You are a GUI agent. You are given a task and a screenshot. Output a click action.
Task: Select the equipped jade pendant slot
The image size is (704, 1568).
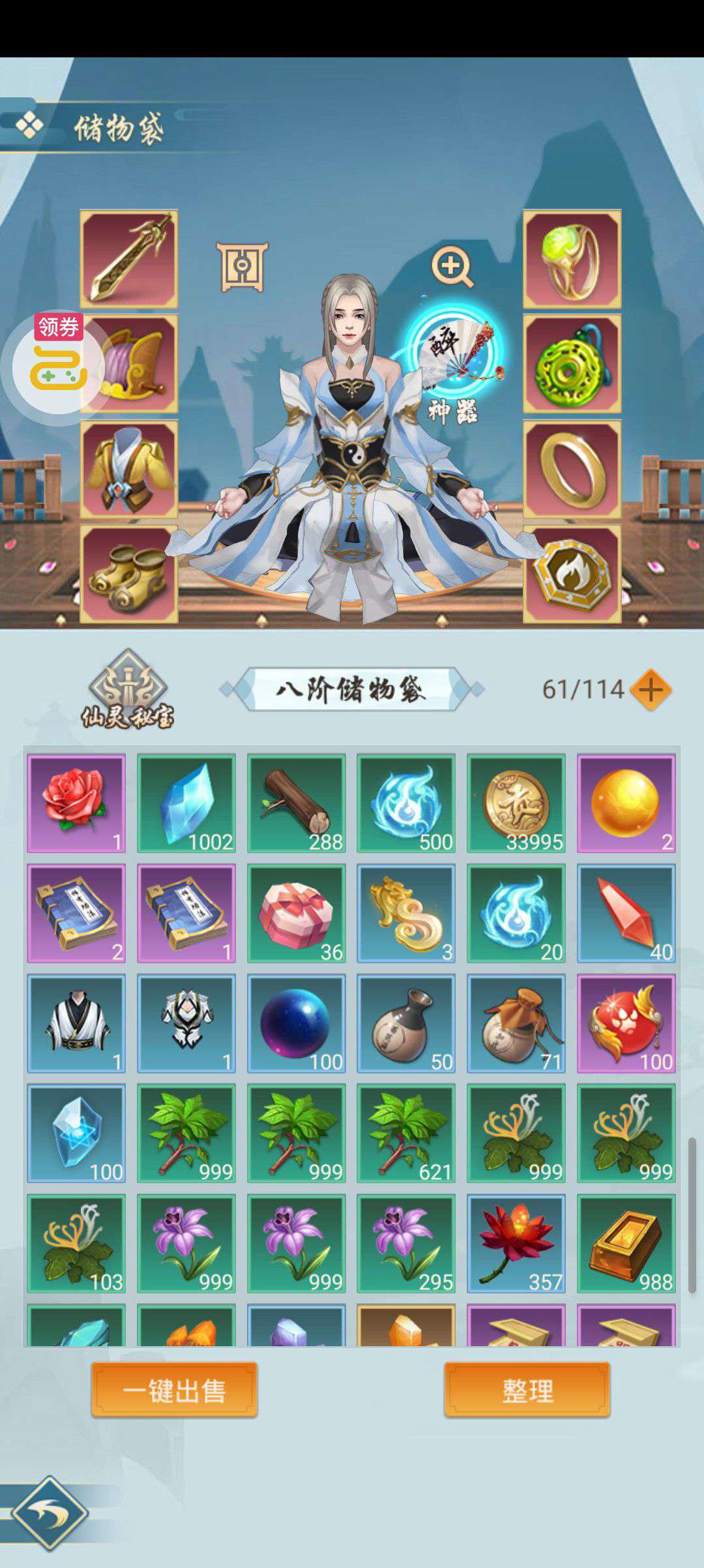572,364
